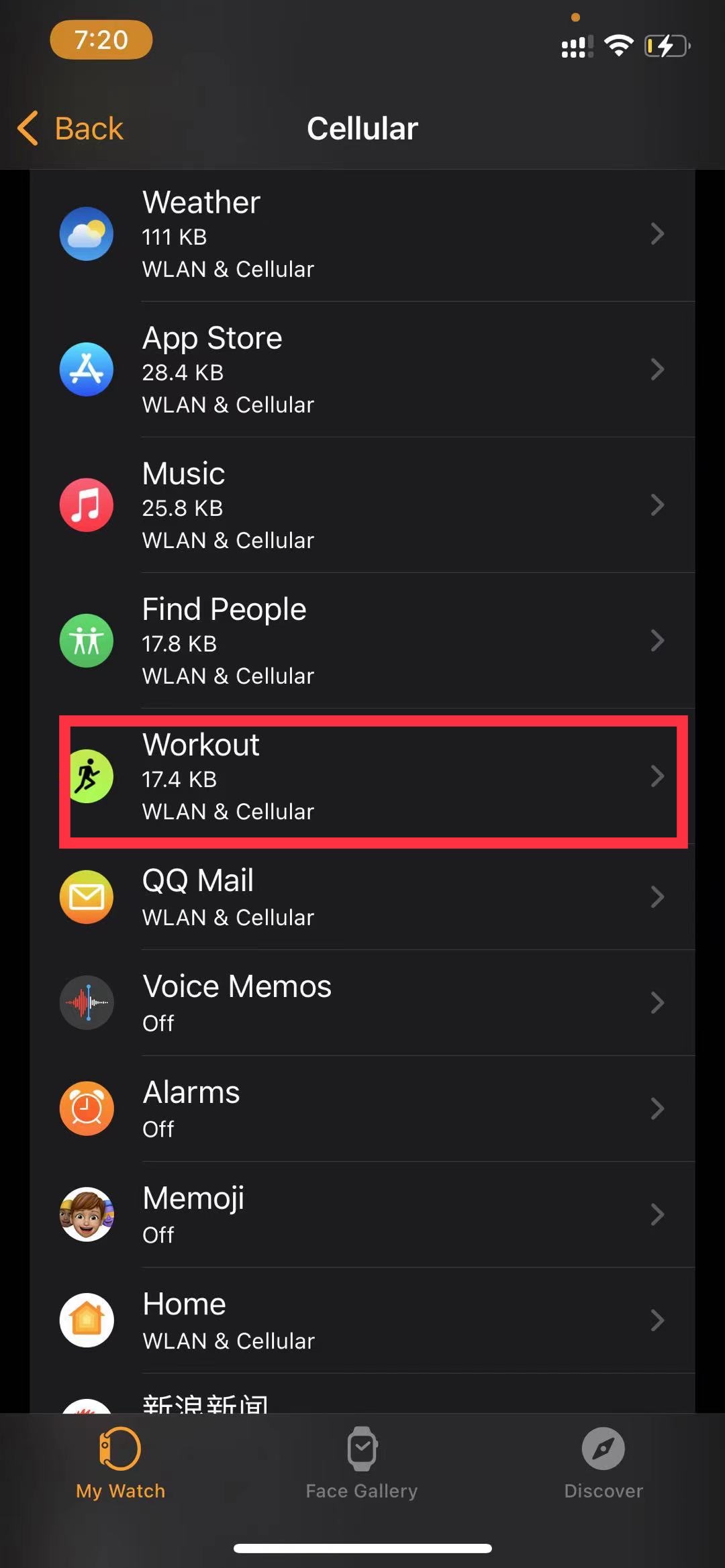
Task: Open Home app data settings
Action: tap(362, 1320)
